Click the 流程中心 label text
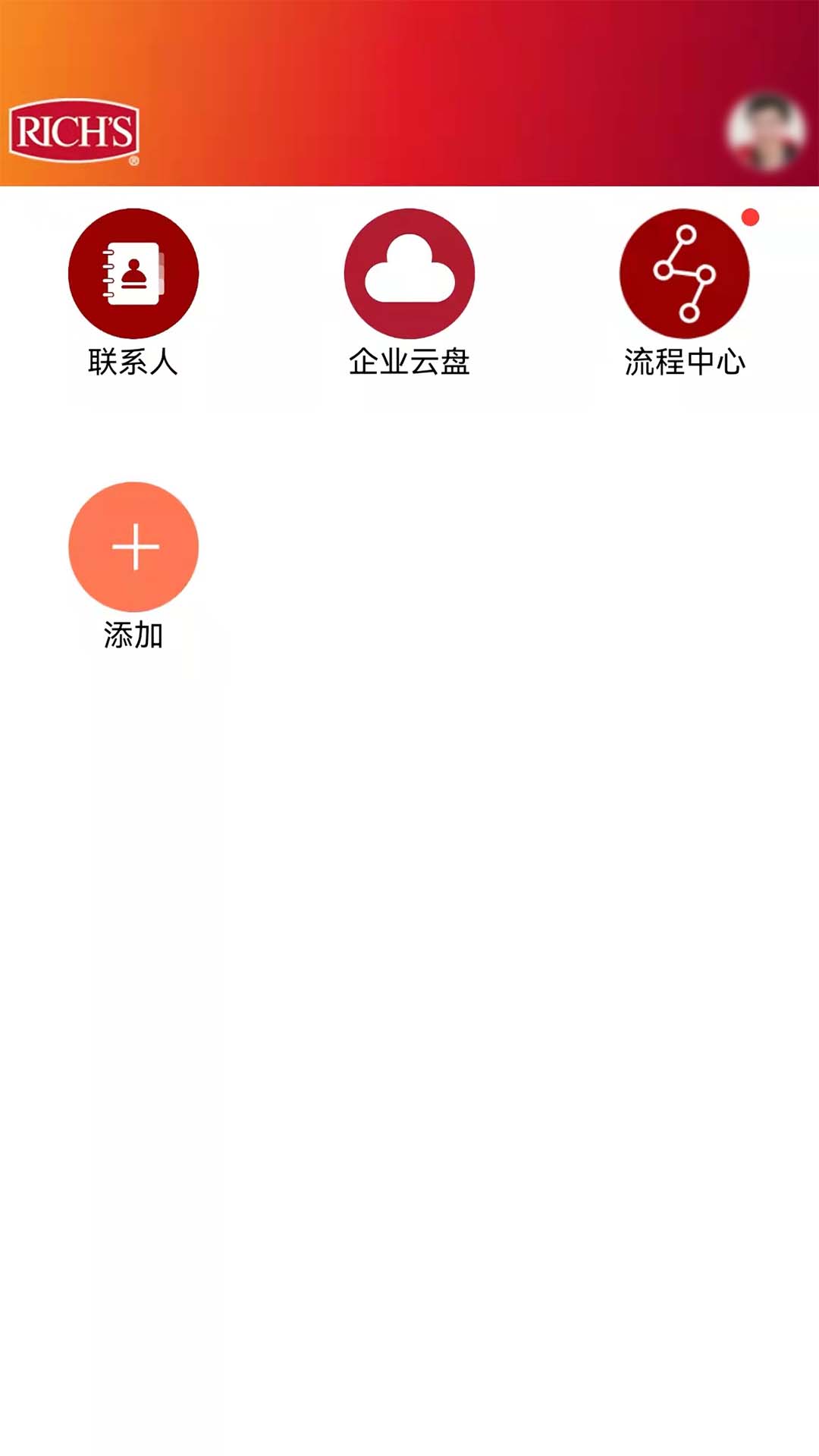This screenshot has height=1456, width=819. pos(685,362)
